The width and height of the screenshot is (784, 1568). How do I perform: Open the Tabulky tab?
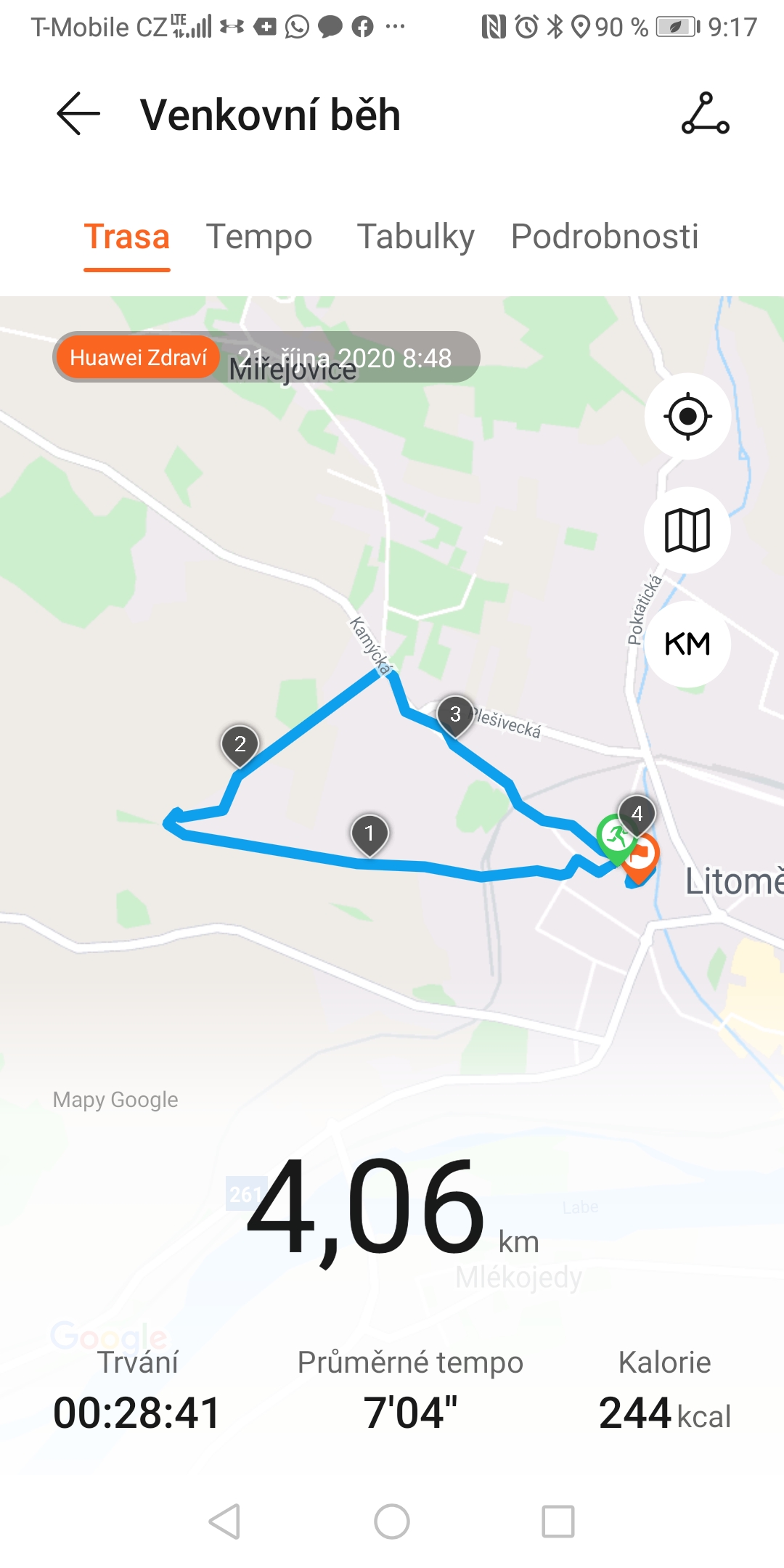(416, 237)
